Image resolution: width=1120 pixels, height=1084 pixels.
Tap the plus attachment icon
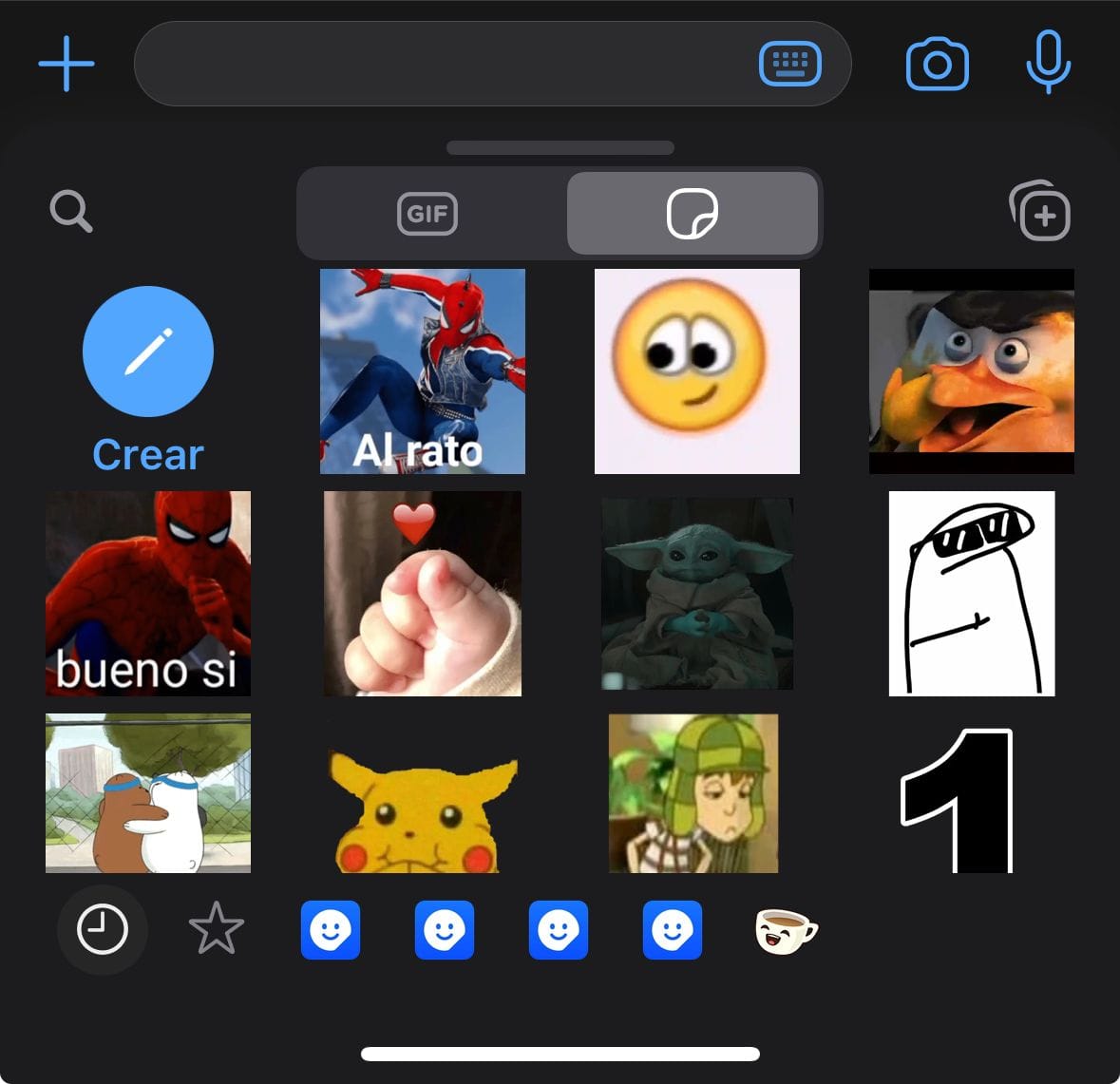(66, 64)
